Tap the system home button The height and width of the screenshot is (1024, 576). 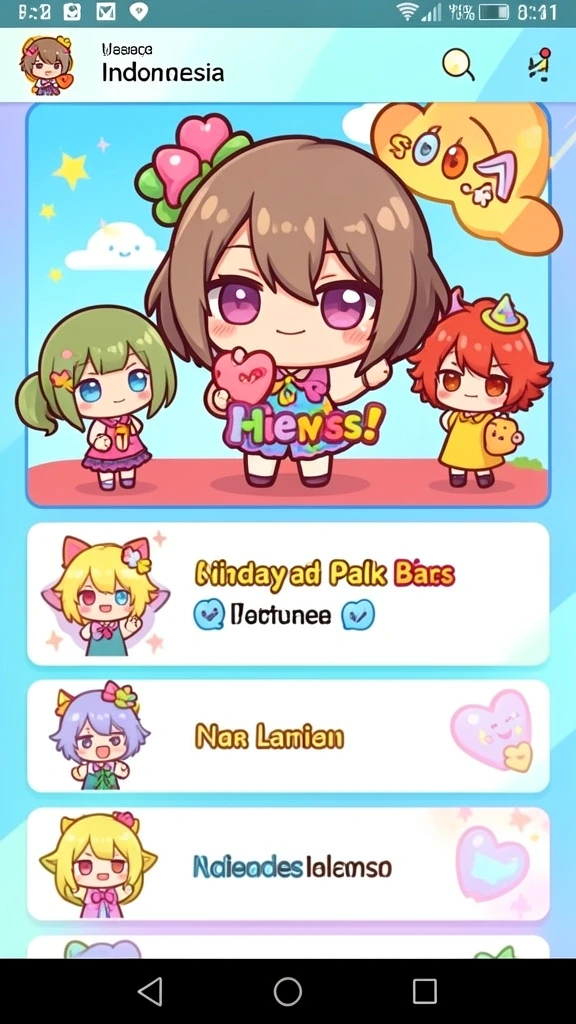coord(287,992)
